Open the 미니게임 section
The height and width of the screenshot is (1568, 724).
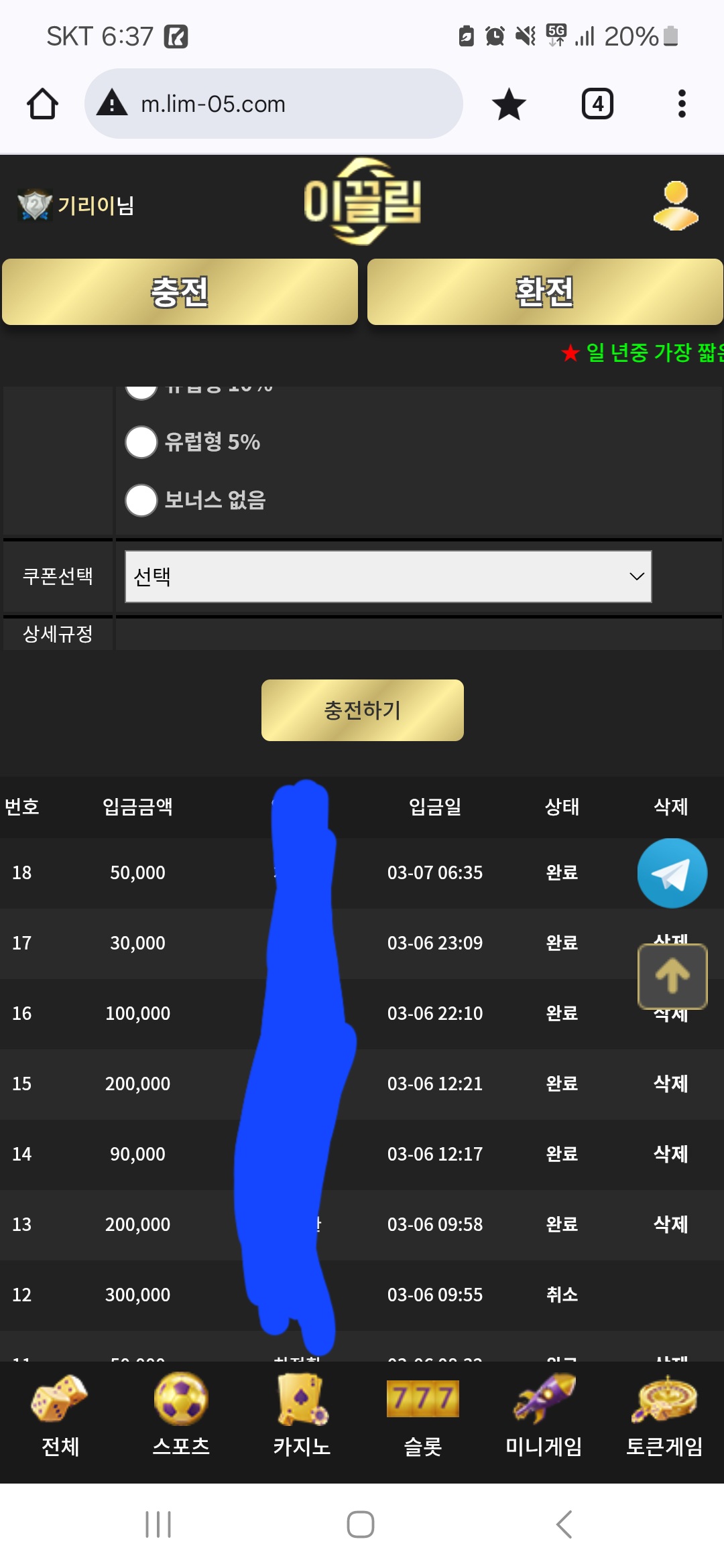coord(544,1413)
